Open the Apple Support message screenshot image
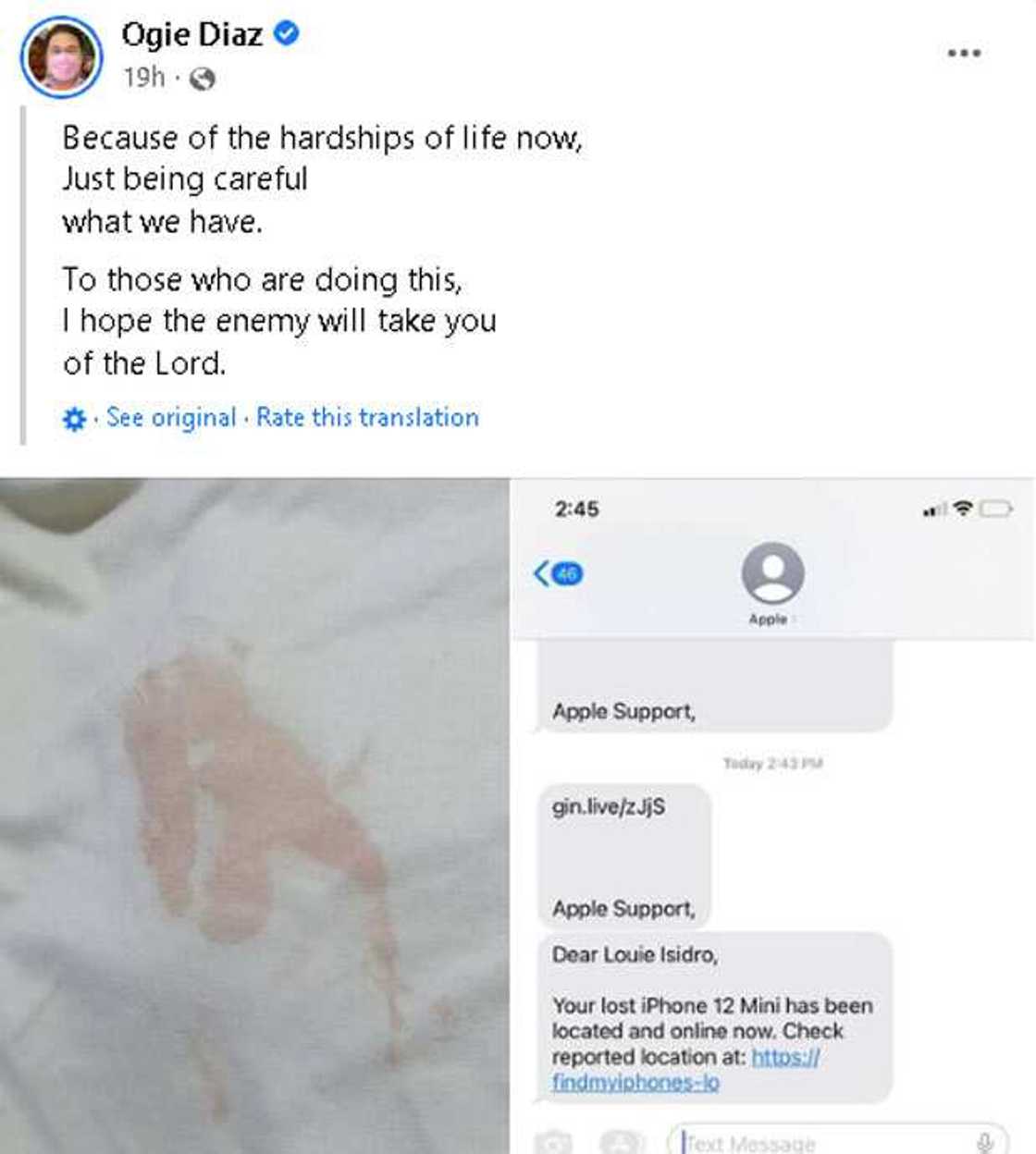 [772, 814]
